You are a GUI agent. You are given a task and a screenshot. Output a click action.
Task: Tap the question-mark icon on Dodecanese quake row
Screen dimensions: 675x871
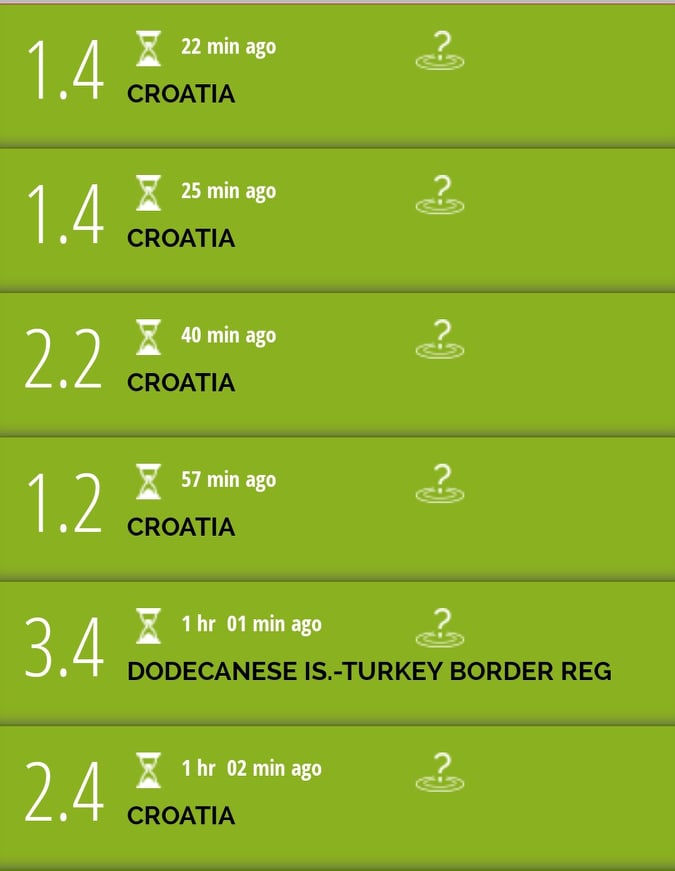click(x=441, y=628)
